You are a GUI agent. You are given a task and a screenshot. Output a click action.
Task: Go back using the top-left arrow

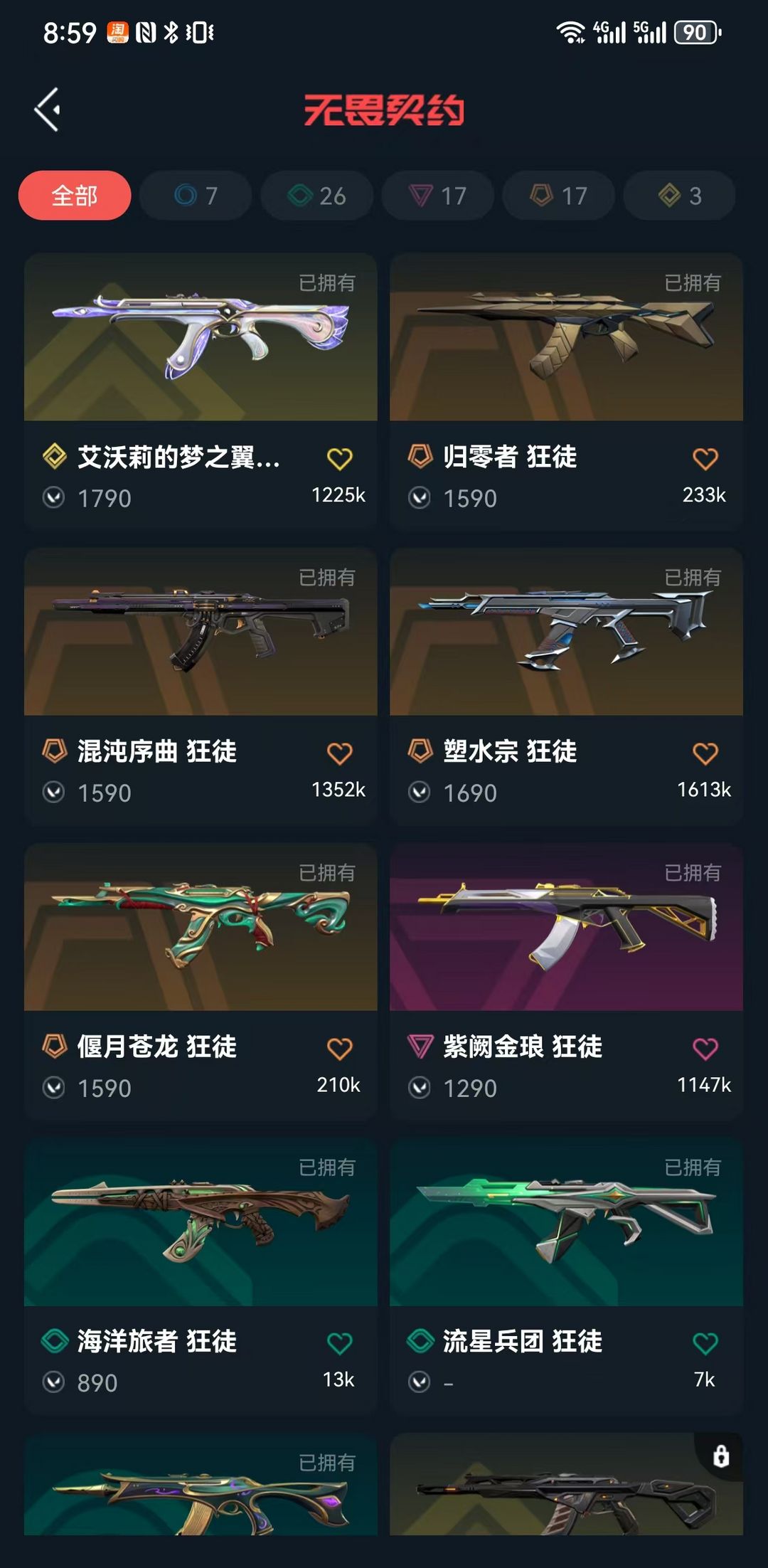(x=47, y=110)
